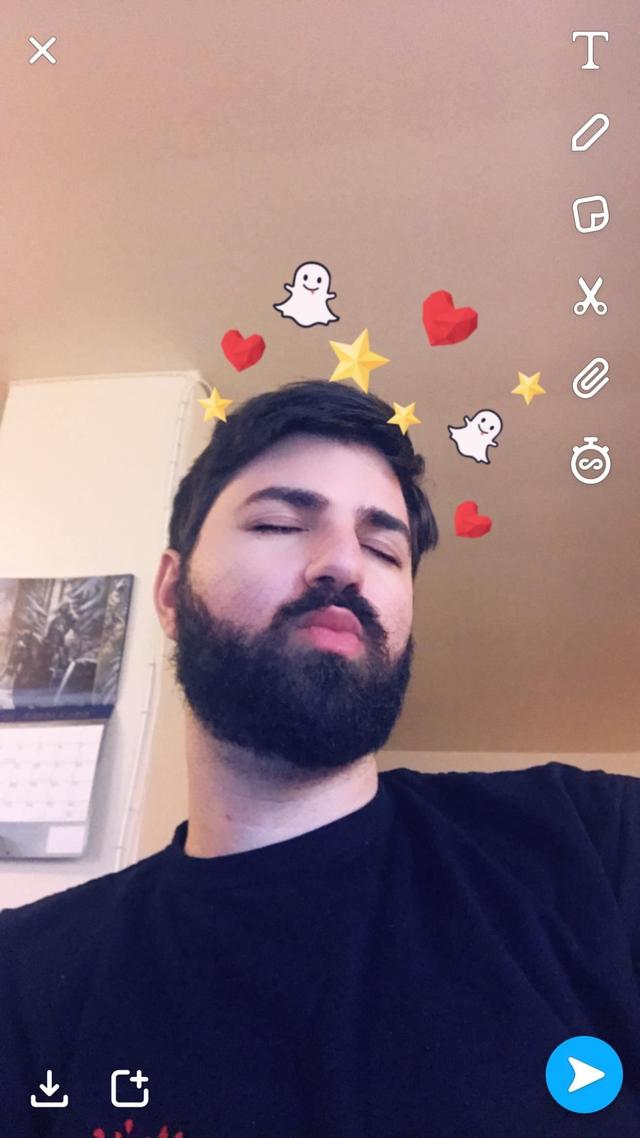Image resolution: width=640 pixels, height=1138 pixels.
Task: Add snap to your story
Action: 129,1088
